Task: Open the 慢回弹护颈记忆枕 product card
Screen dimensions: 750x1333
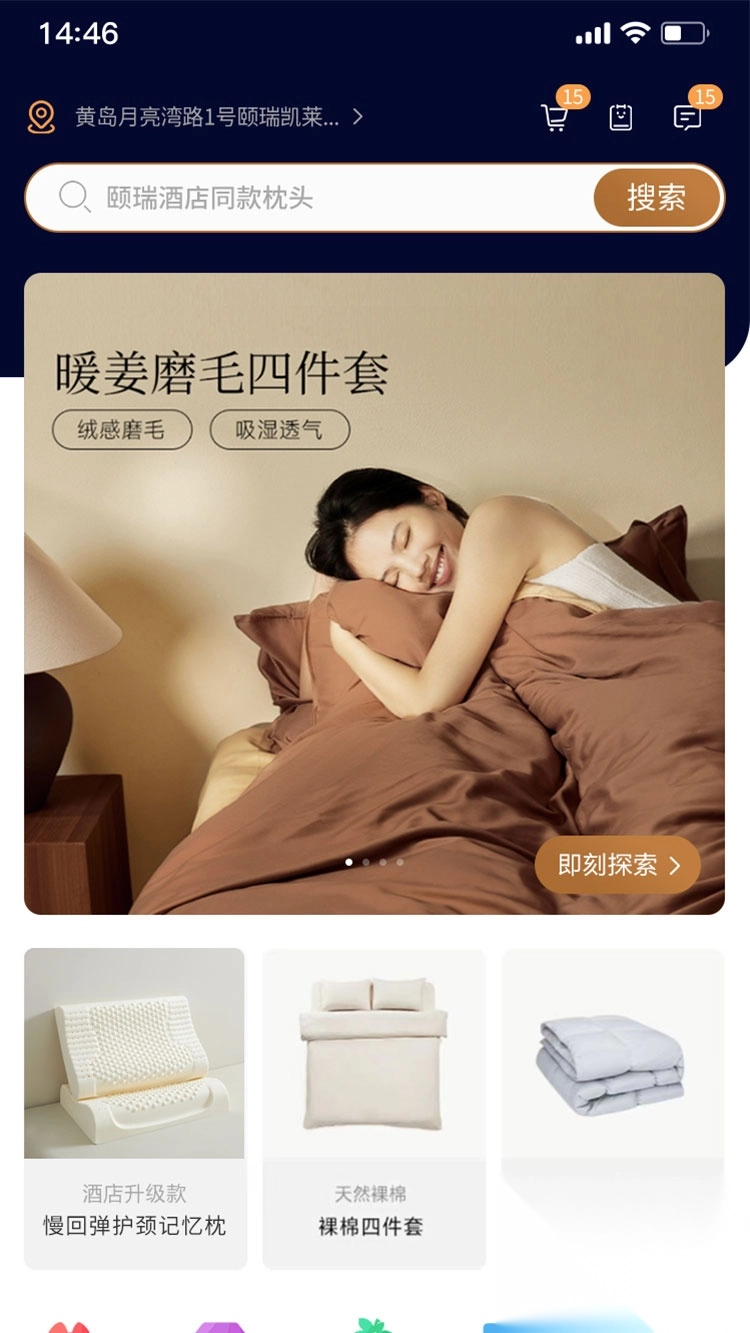Action: tap(135, 1108)
